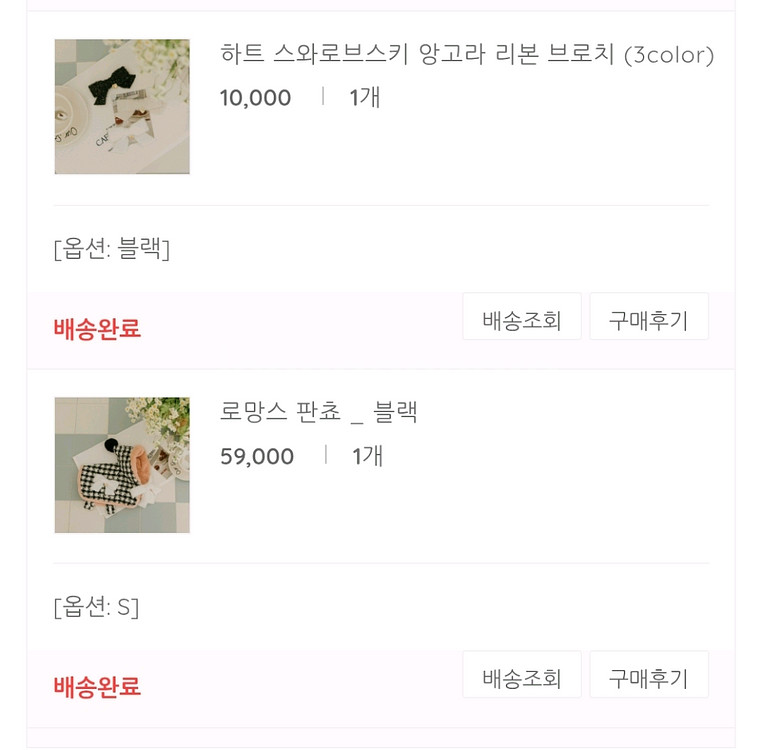The width and height of the screenshot is (762, 750).
Task: Open the ribbon brooch product image
Action: (122, 107)
